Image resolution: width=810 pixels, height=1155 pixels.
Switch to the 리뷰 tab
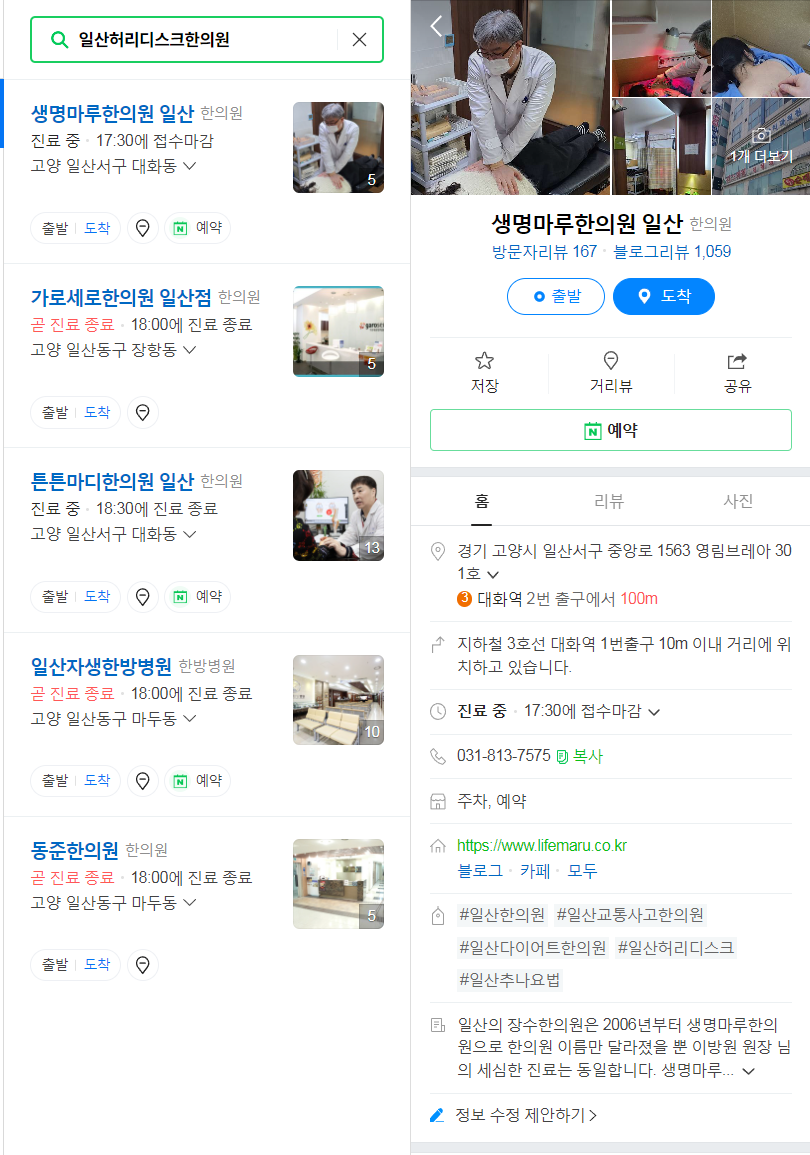[x=609, y=501]
